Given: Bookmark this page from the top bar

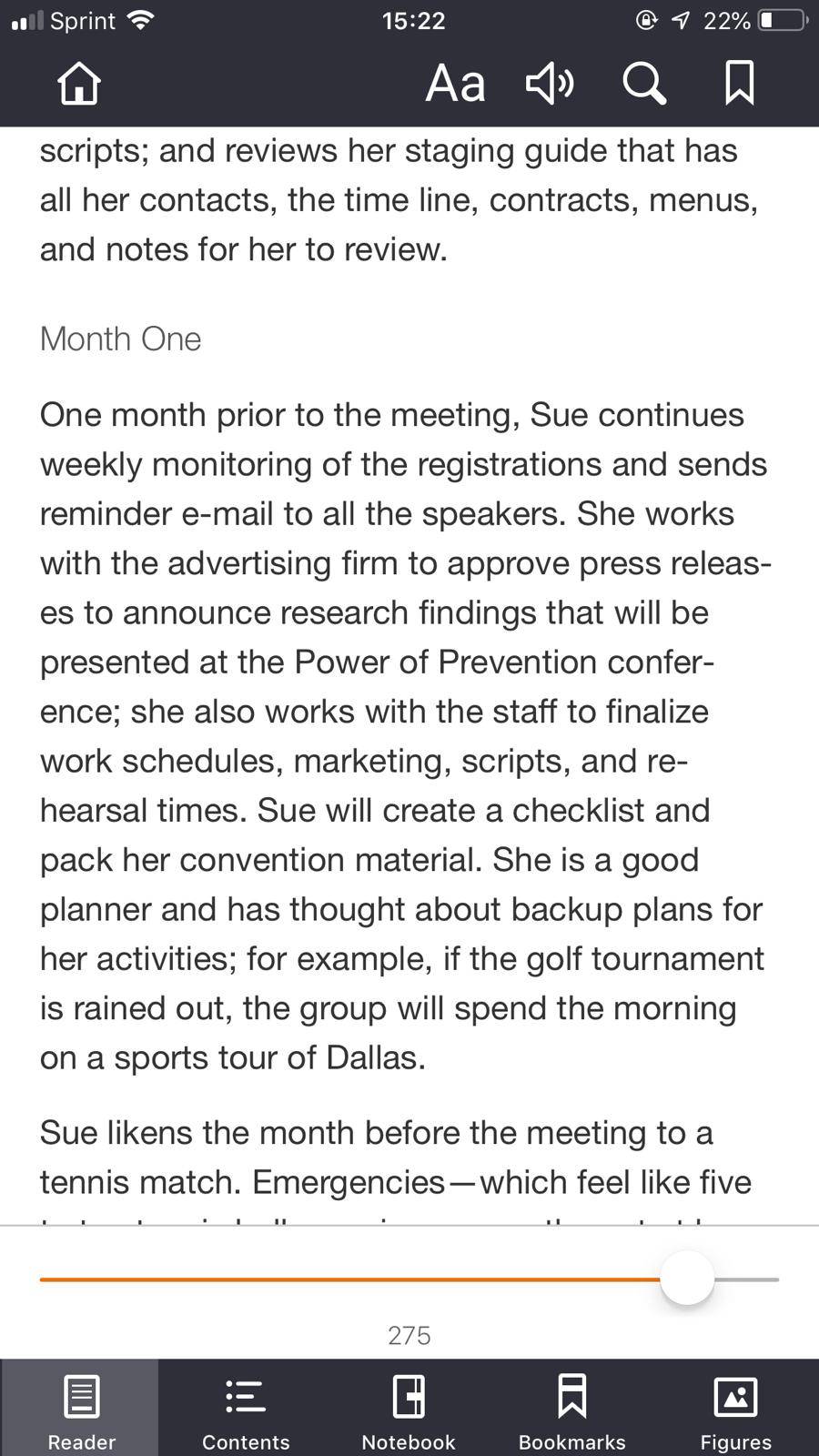Looking at the screenshot, I should (739, 83).
